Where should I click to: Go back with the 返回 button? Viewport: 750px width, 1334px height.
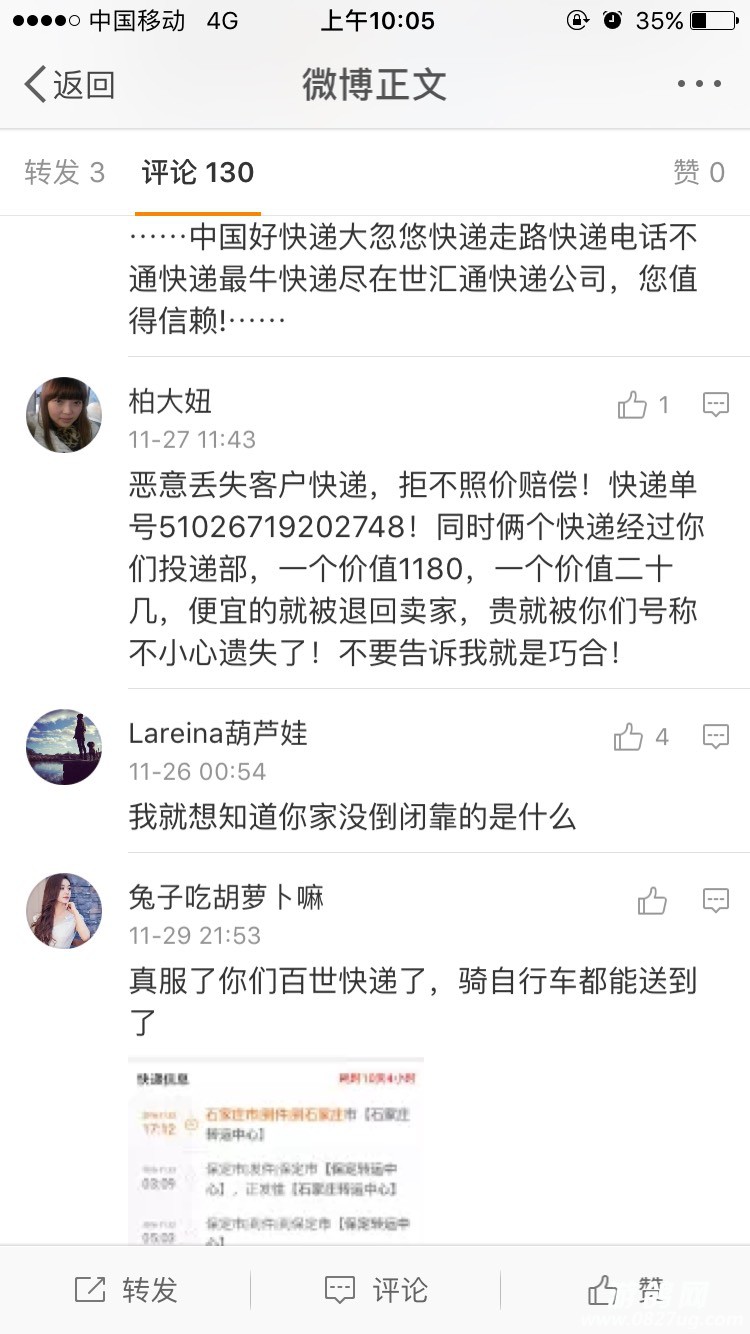pos(68,85)
